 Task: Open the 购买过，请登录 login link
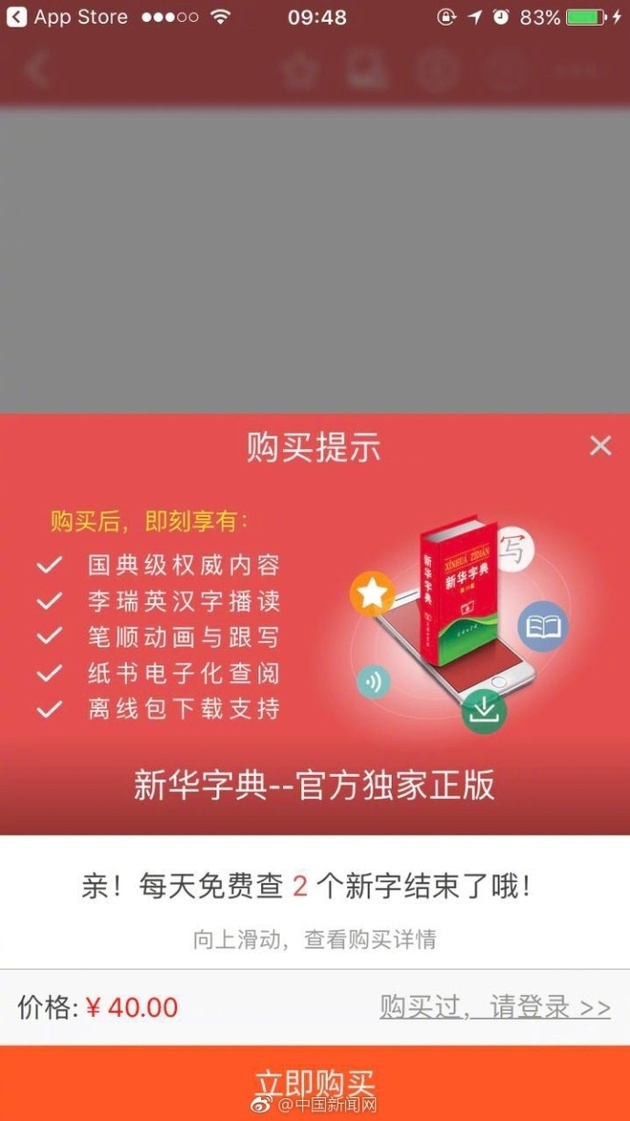pos(494,1007)
